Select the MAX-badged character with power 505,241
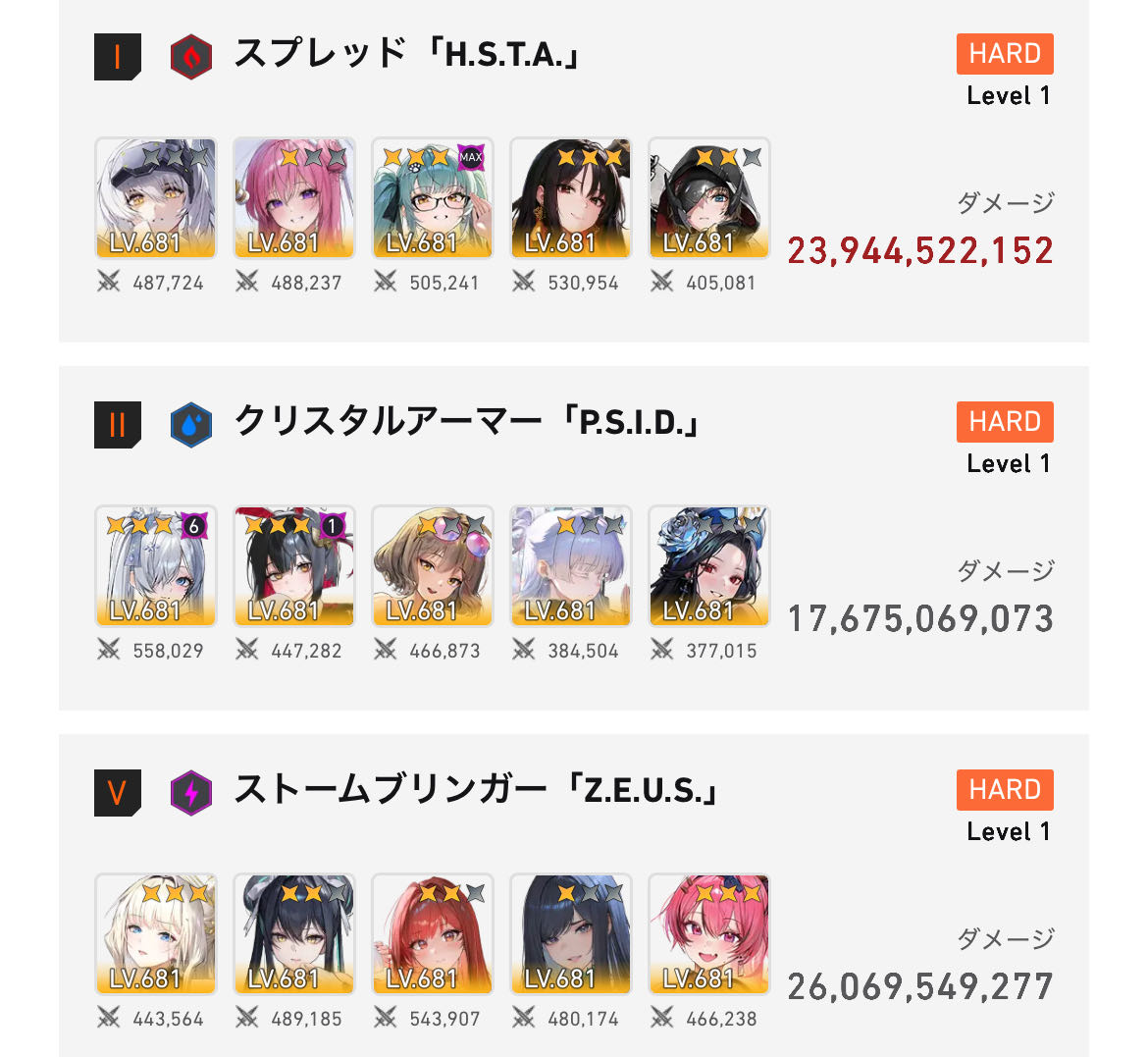Screen dimensions: 1148x1057 point(433,198)
